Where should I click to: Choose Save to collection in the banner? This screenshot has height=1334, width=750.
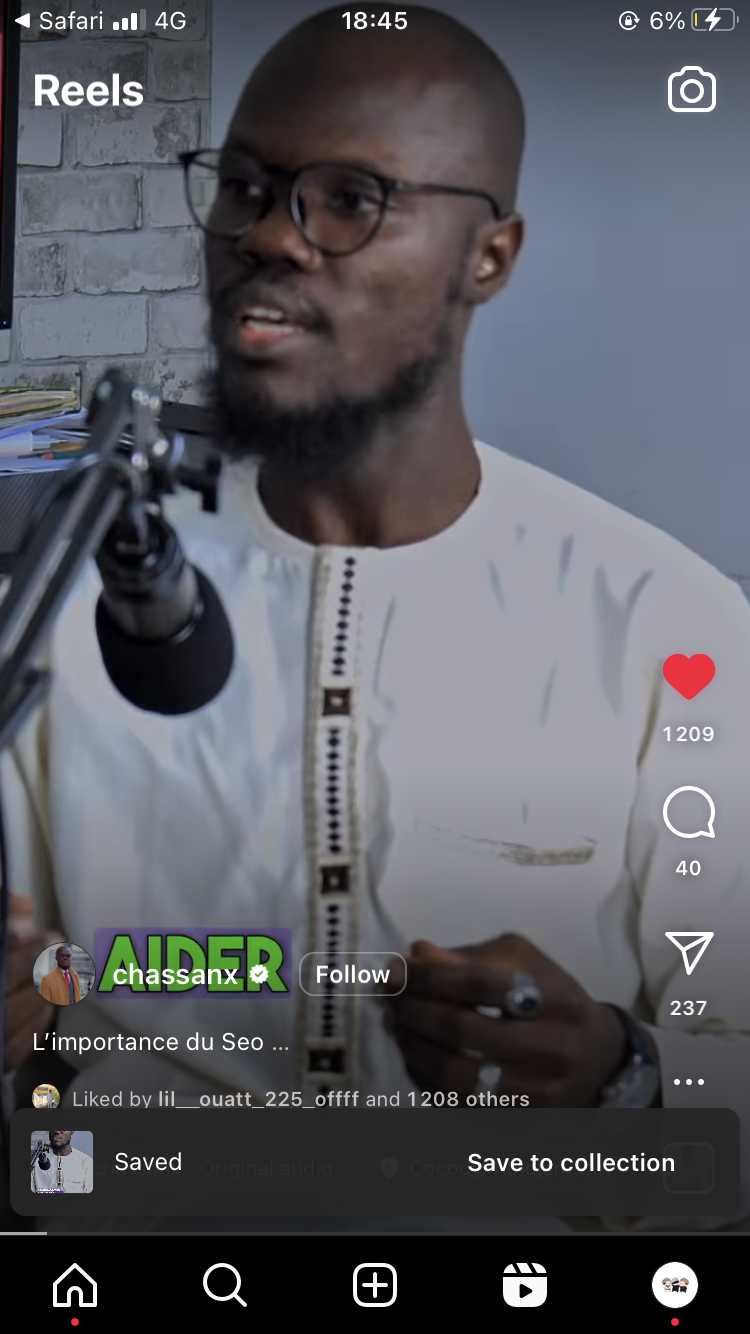(571, 1163)
